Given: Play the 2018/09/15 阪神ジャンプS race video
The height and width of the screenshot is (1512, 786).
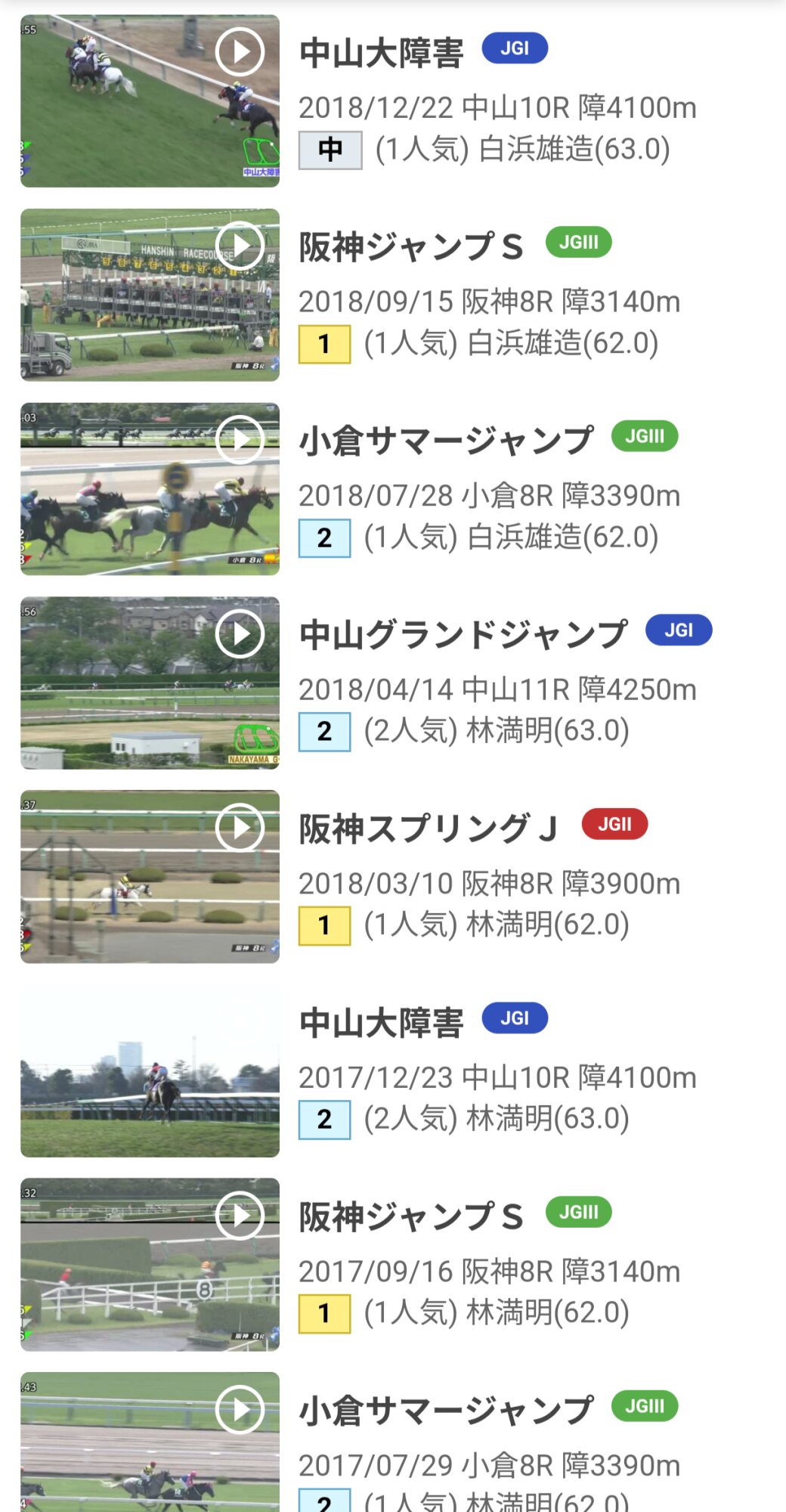Looking at the screenshot, I should click(x=240, y=245).
